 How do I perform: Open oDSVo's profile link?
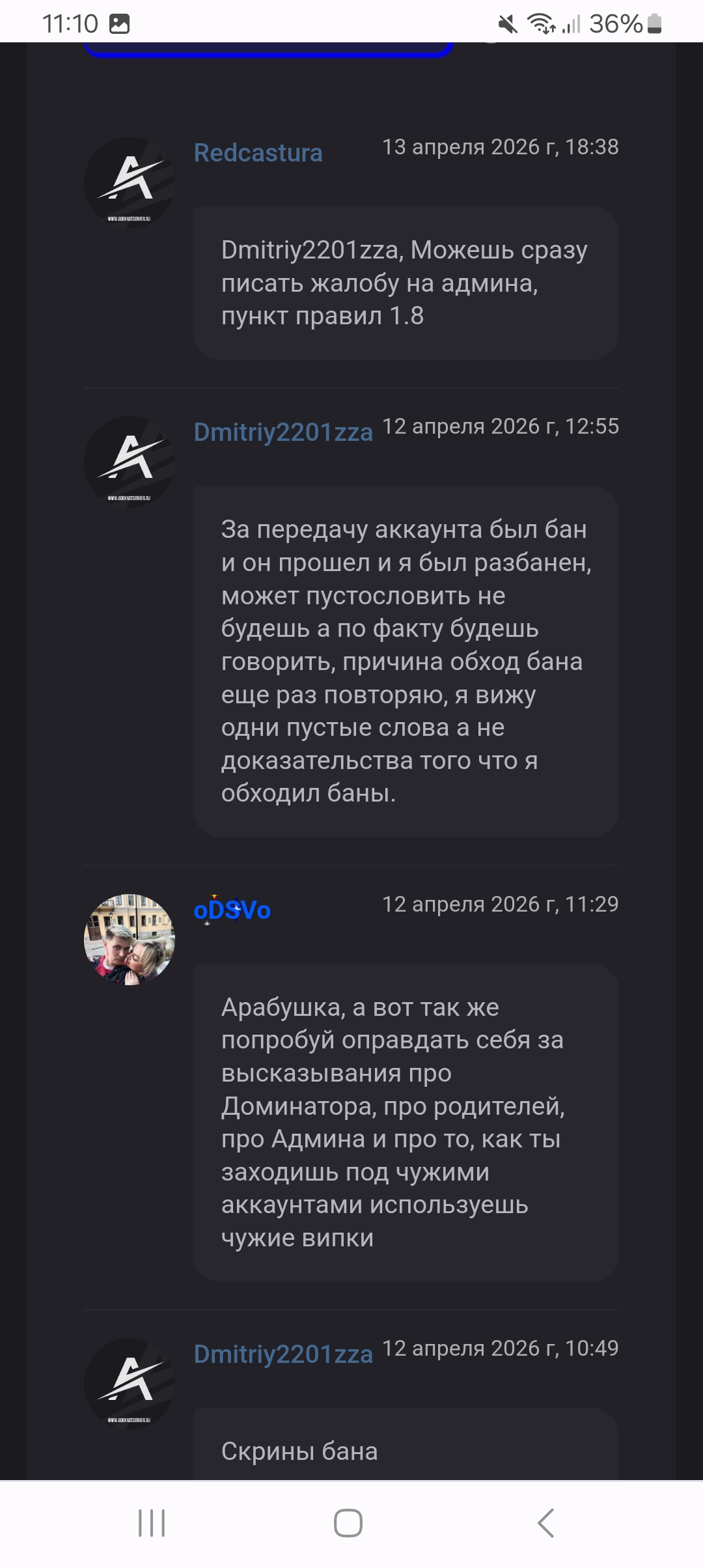click(232, 910)
